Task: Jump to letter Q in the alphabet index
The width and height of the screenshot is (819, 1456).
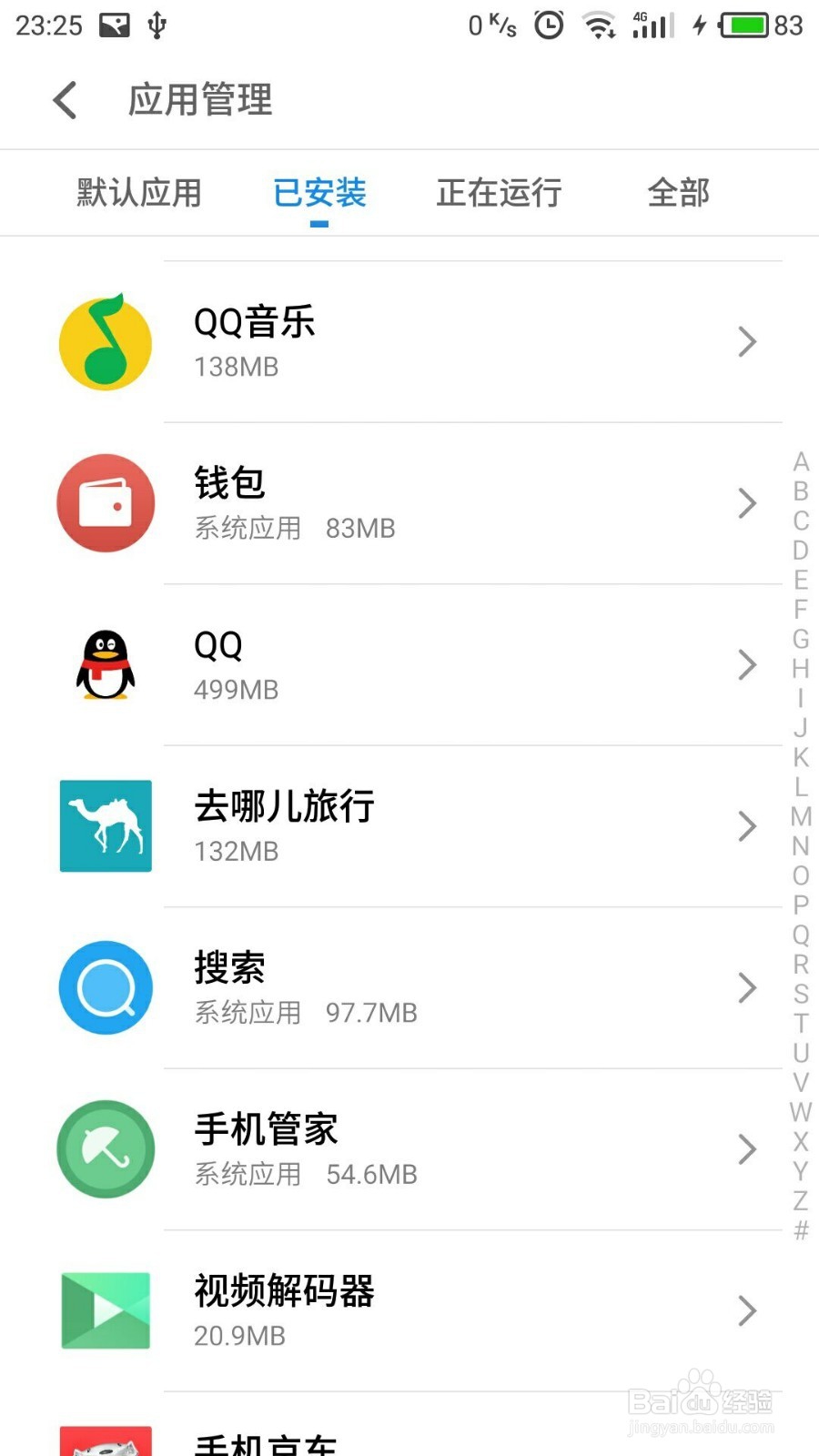Action: [x=801, y=937]
